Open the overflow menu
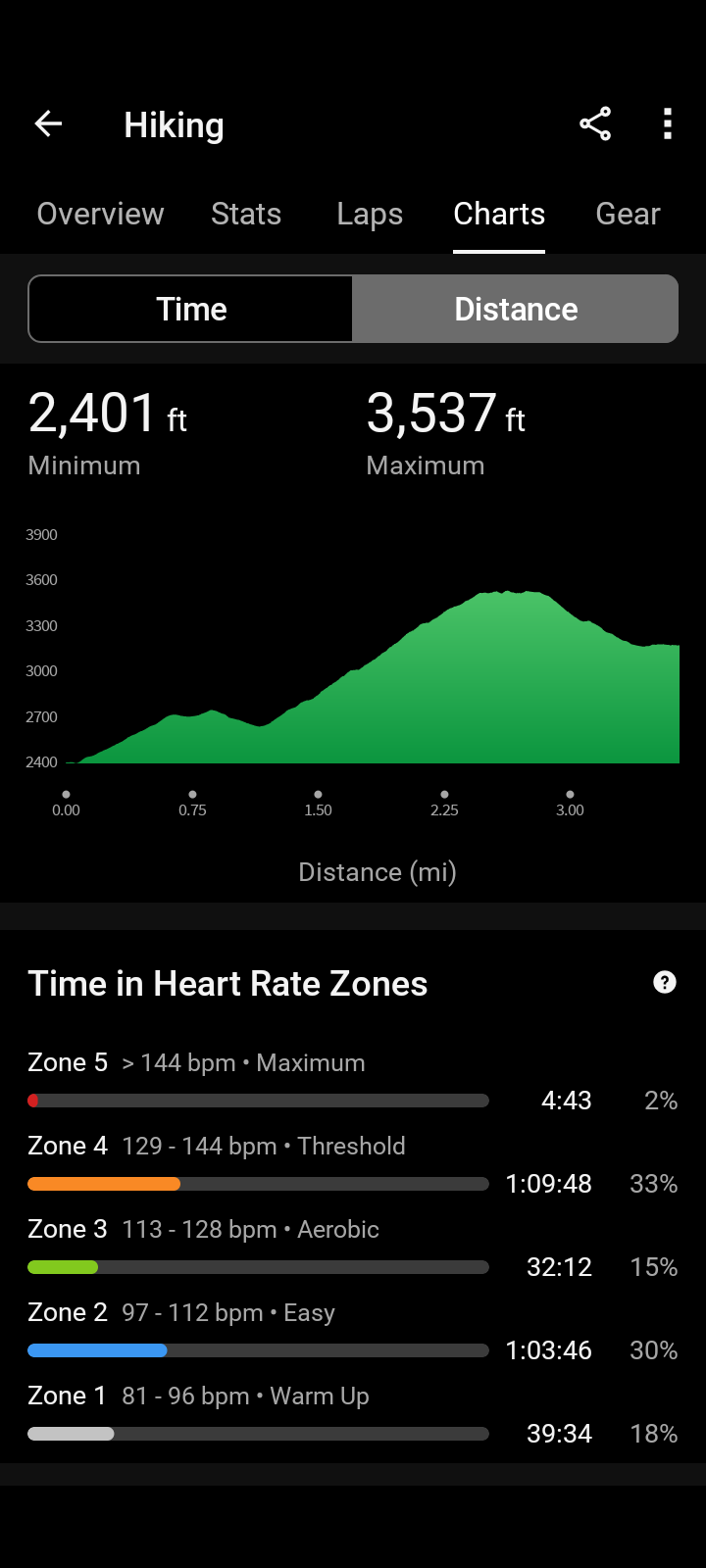Image resolution: width=706 pixels, height=1568 pixels. pos(668,123)
